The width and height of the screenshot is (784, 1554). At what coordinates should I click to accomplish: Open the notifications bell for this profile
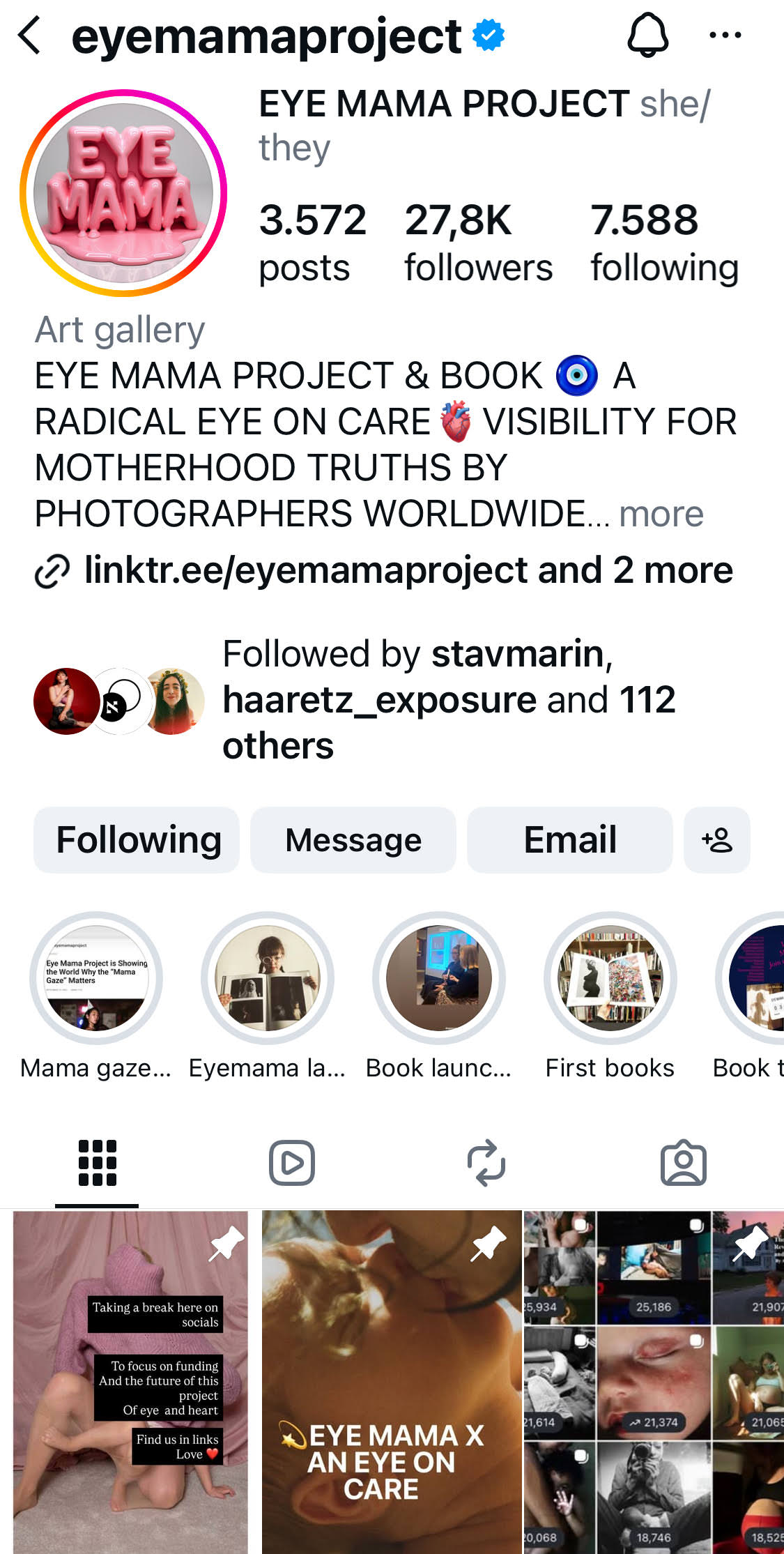pyautogui.click(x=647, y=35)
